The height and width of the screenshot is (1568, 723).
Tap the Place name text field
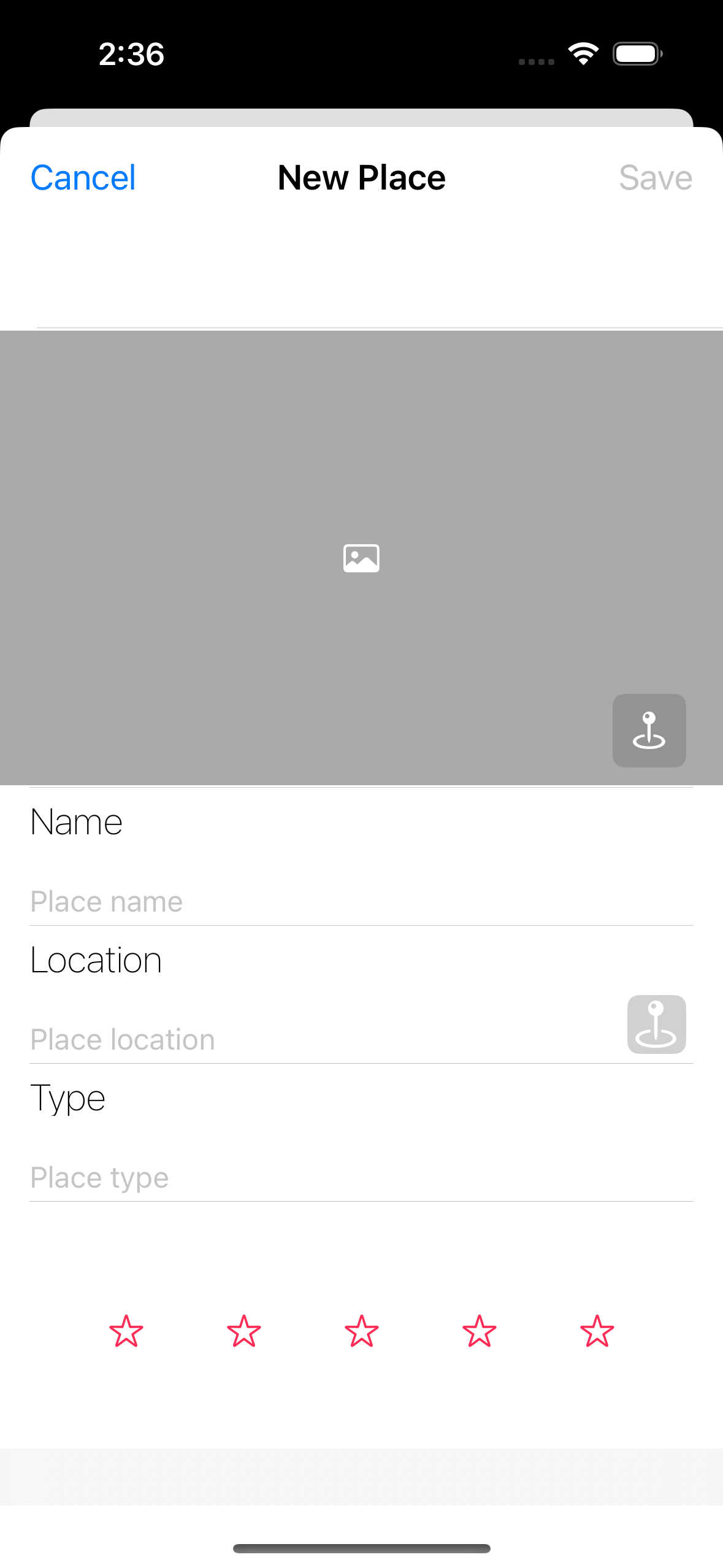pos(361,901)
